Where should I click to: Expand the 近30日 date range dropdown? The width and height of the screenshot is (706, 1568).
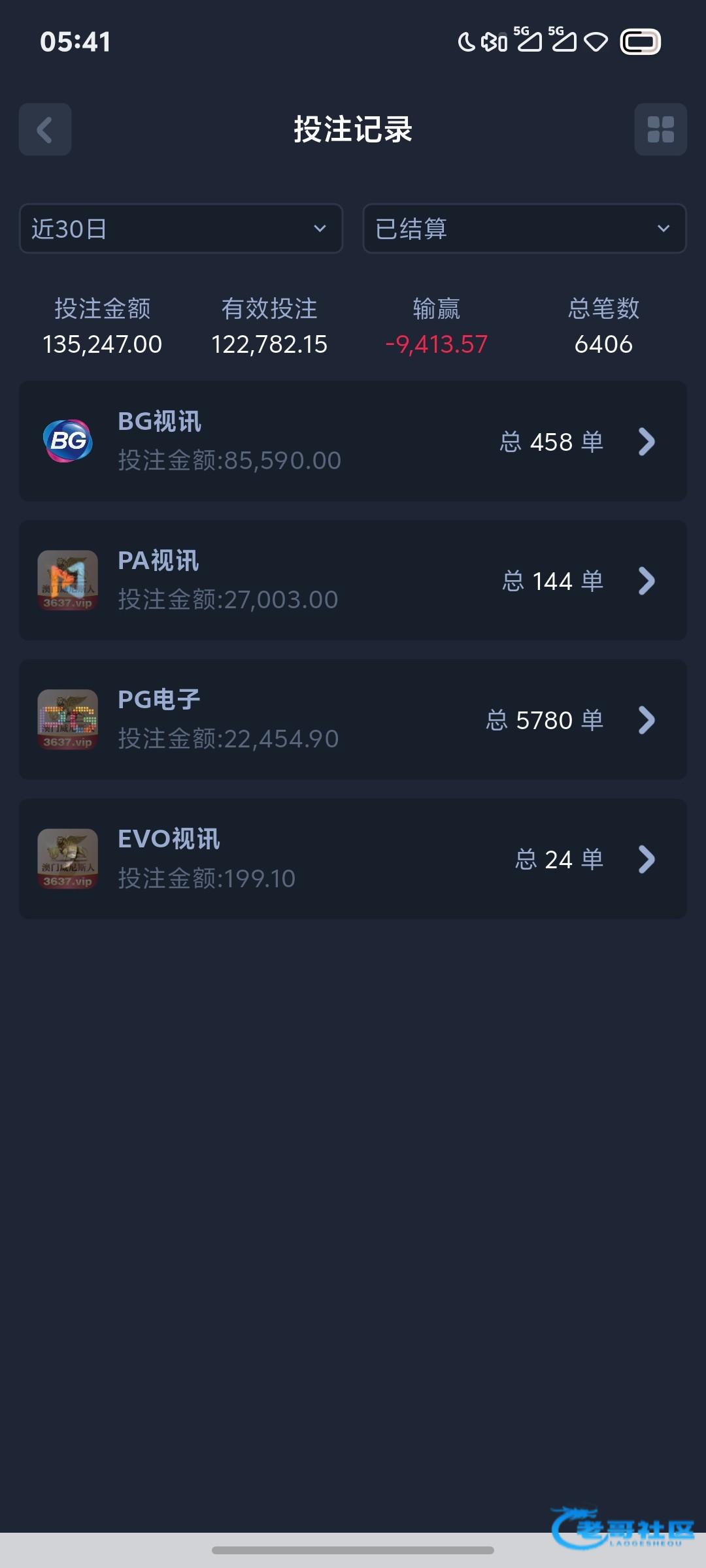click(181, 229)
